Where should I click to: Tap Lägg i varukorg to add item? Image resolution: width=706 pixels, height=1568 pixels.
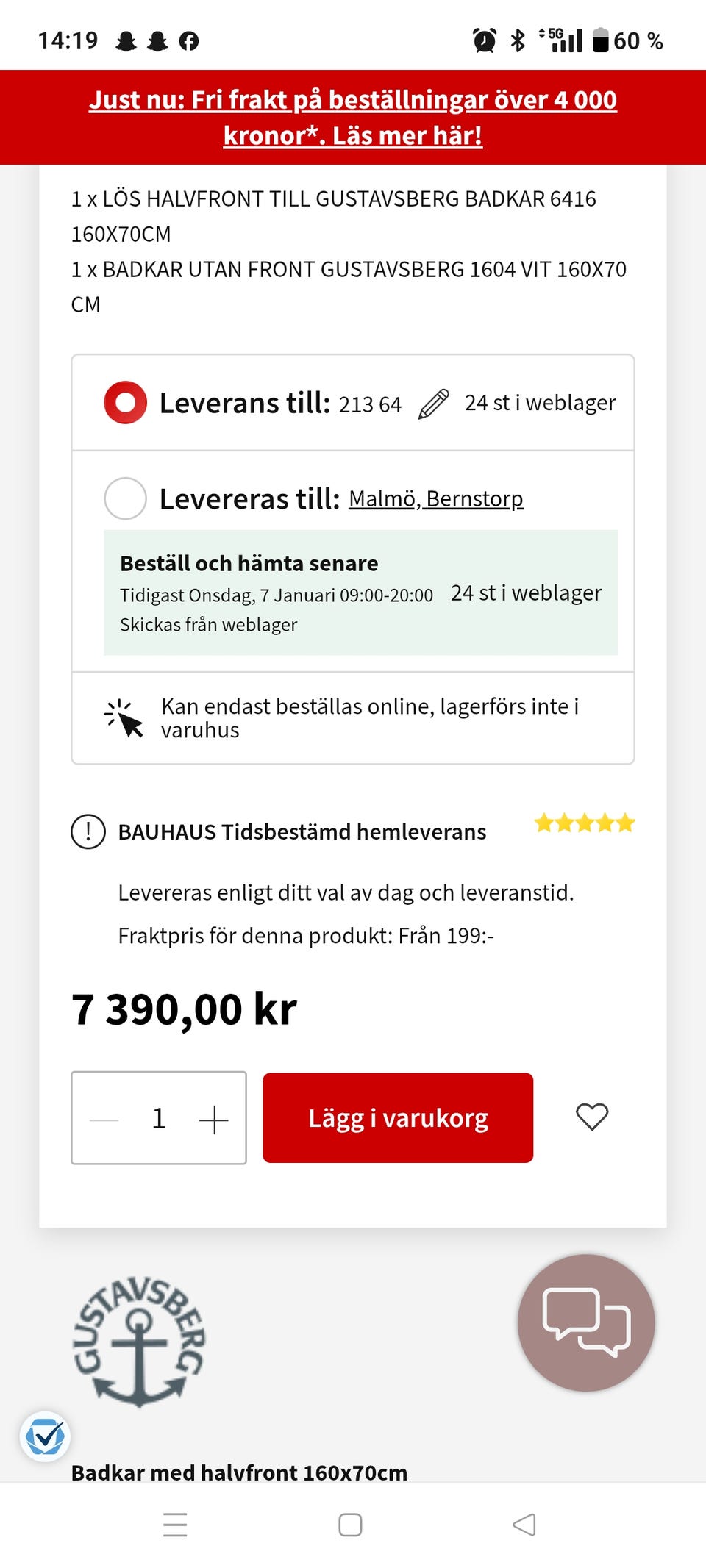tap(398, 1118)
